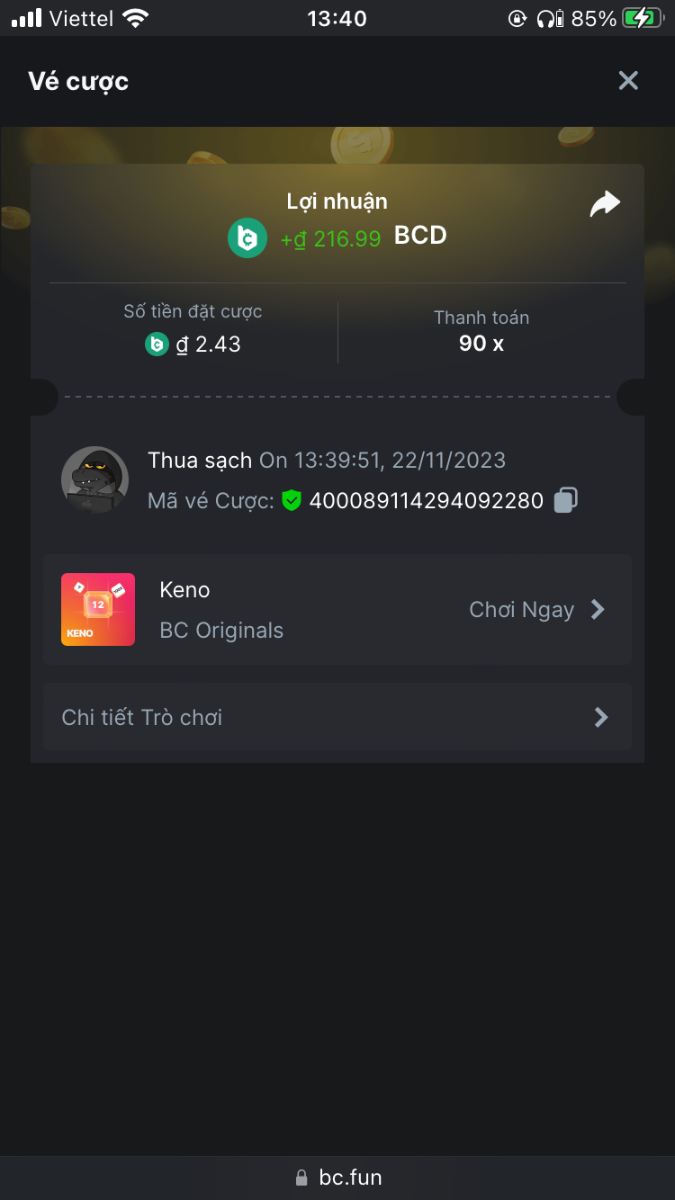675x1200 pixels.
Task: Close the Vé cược dialog
Action: tap(628, 81)
